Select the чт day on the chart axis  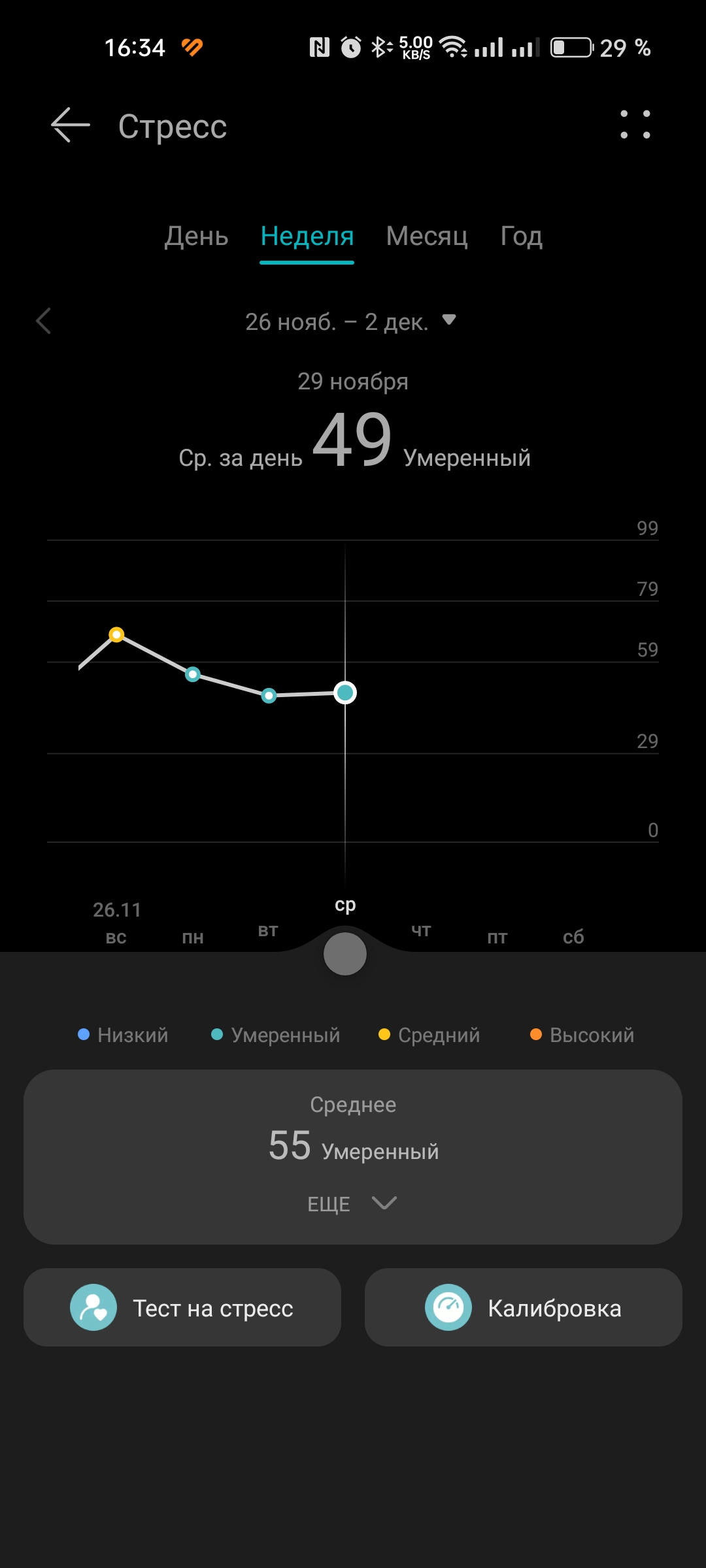point(421,930)
